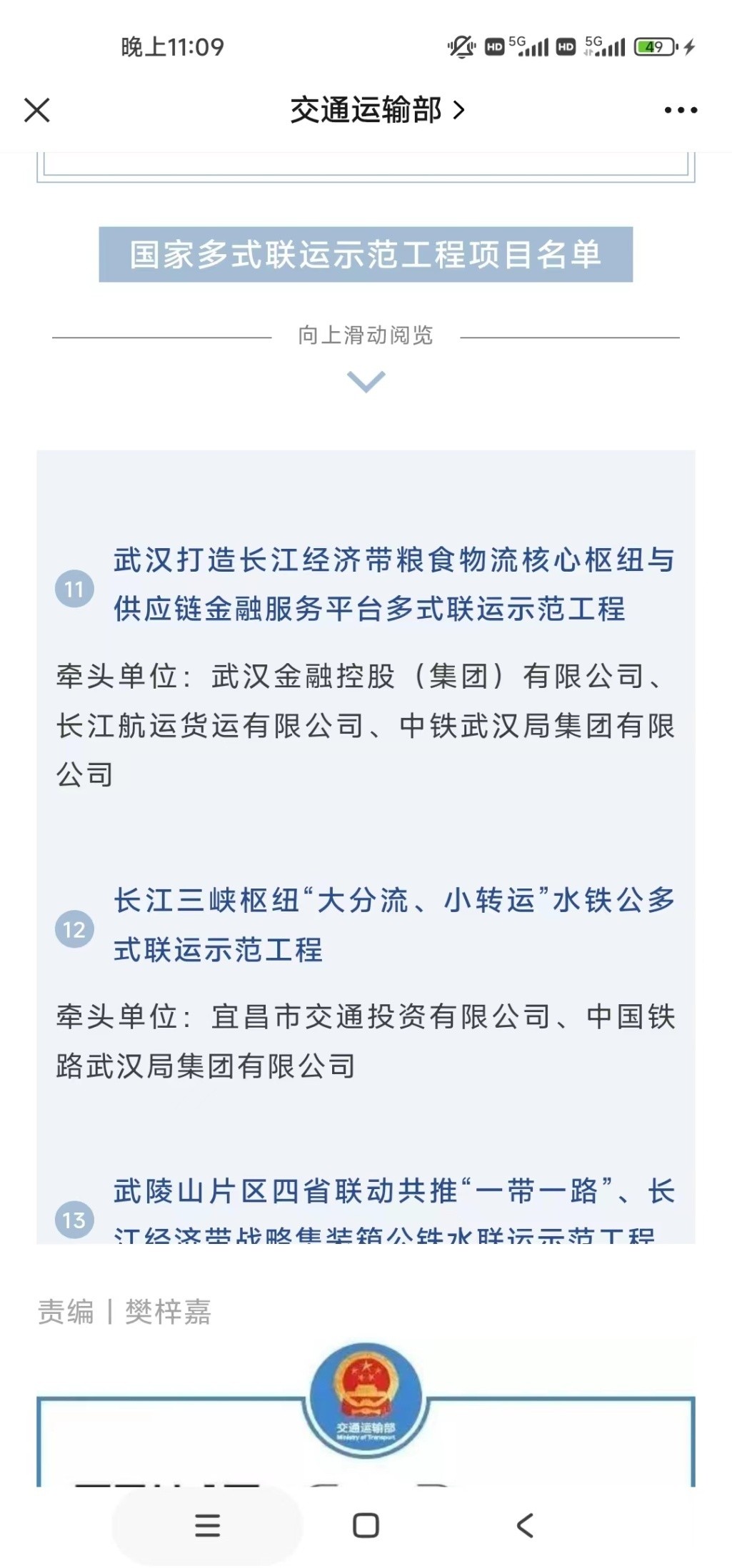This screenshot has height=1568, width=732.
Task: Close the article page
Action: tap(37, 111)
